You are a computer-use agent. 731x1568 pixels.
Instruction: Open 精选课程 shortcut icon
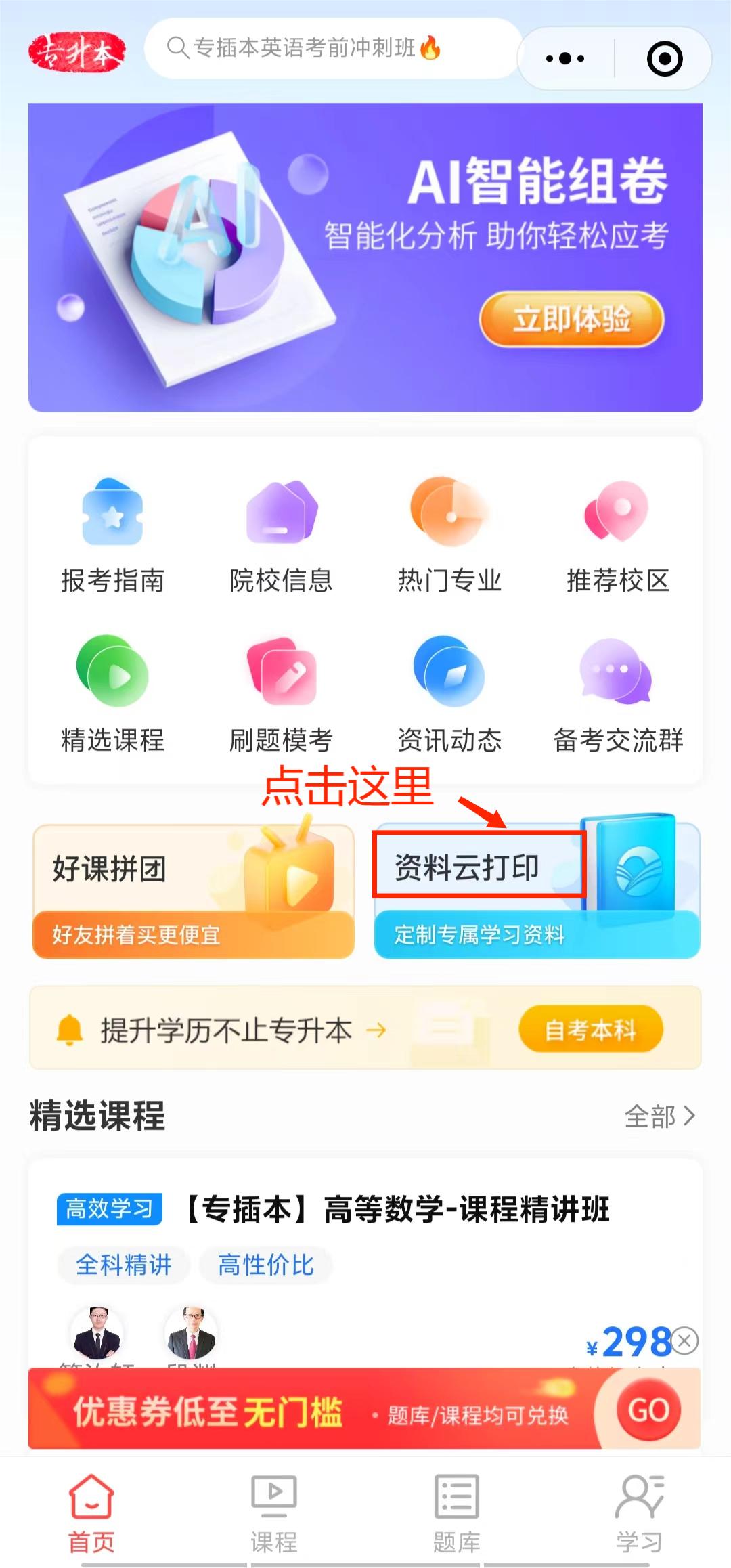(112, 694)
